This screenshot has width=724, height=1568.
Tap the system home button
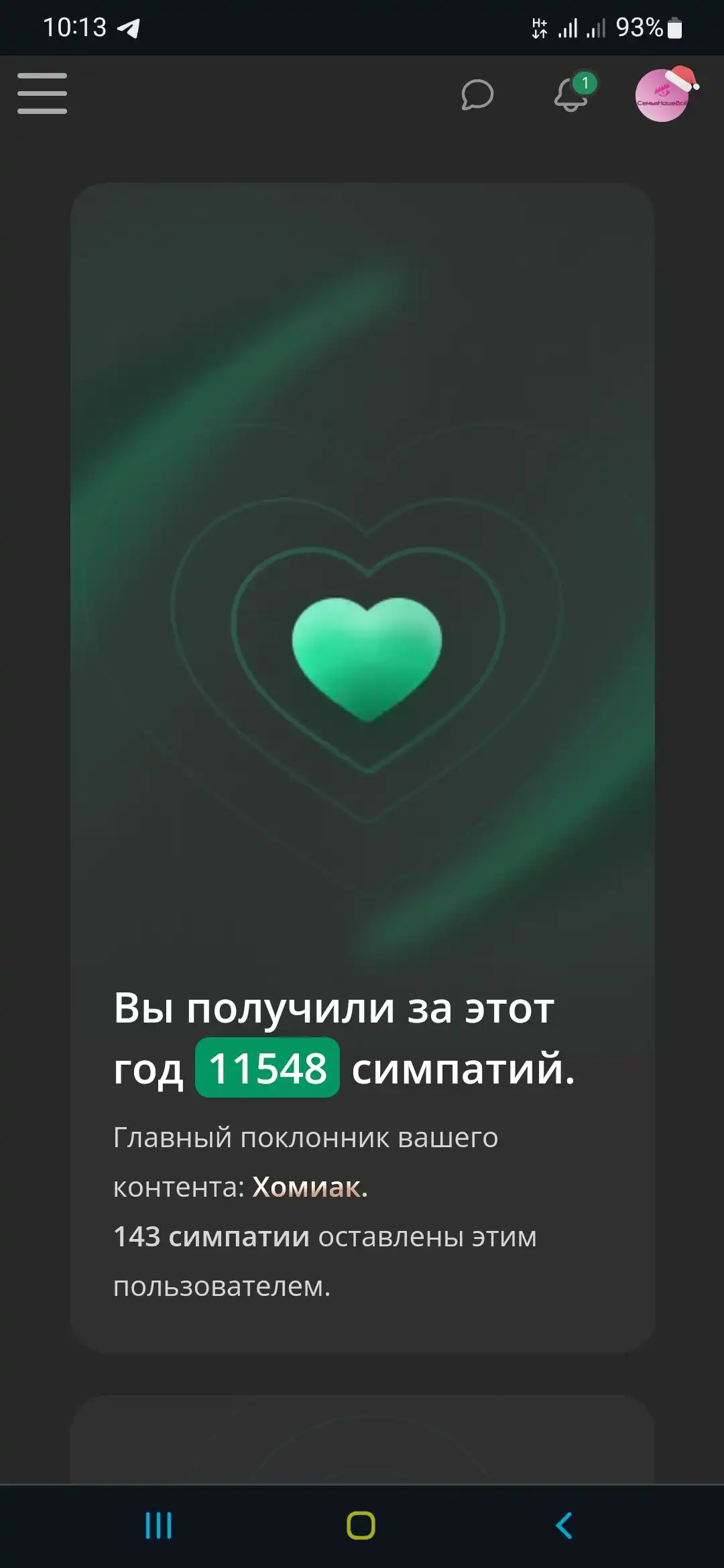tap(361, 1526)
